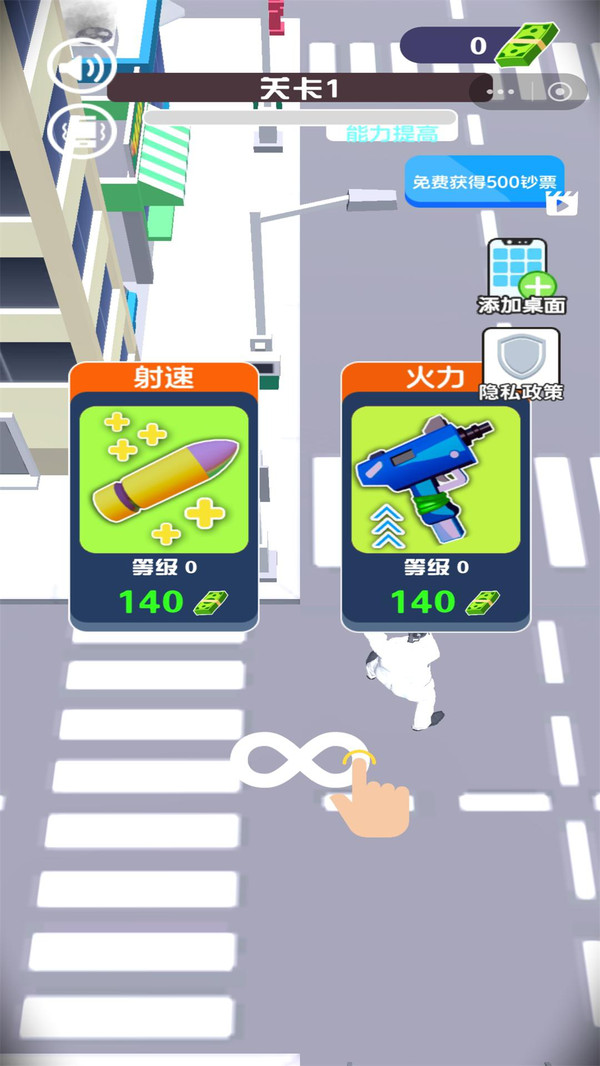Get 500 free cash via video
The height and width of the screenshot is (1066, 600).
(485, 182)
